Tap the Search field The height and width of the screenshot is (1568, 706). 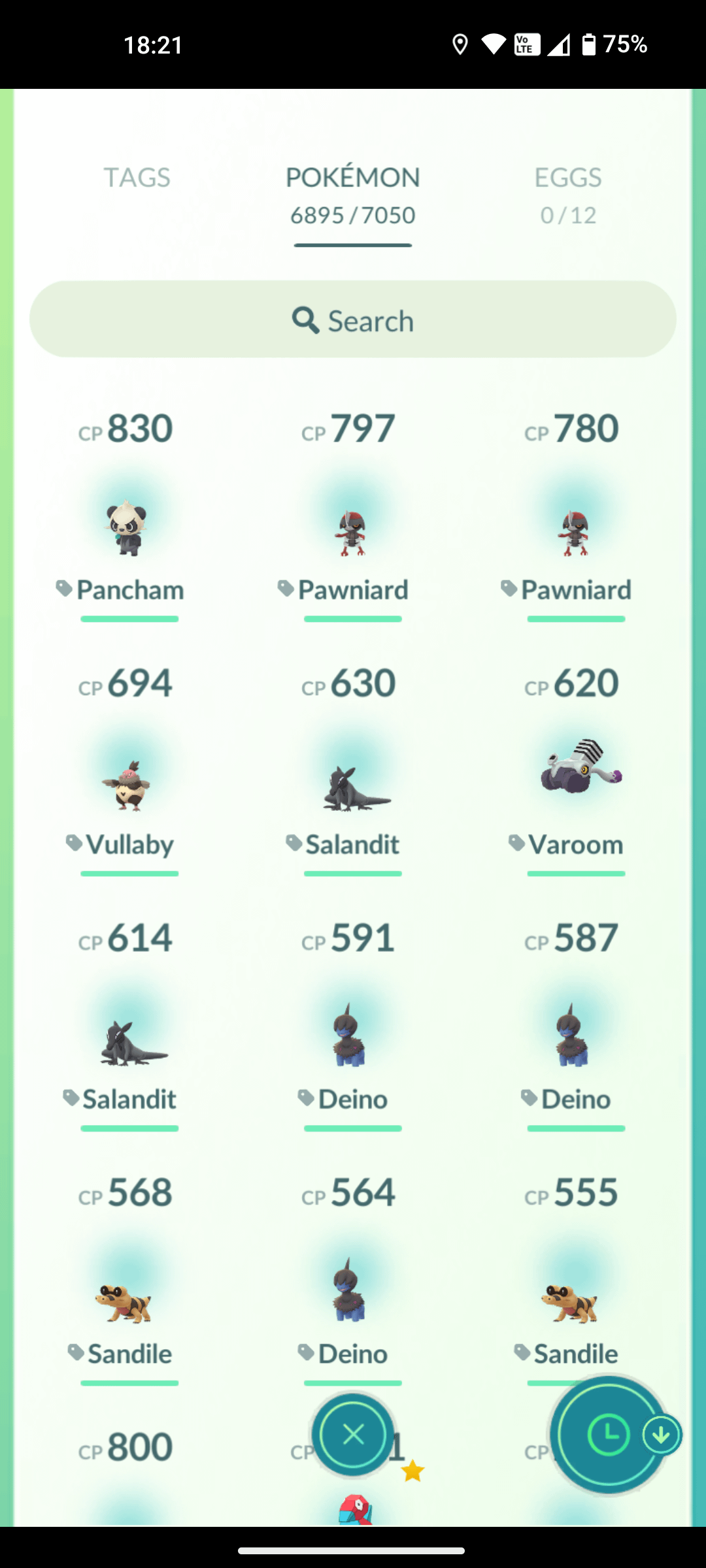pyautogui.click(x=353, y=320)
